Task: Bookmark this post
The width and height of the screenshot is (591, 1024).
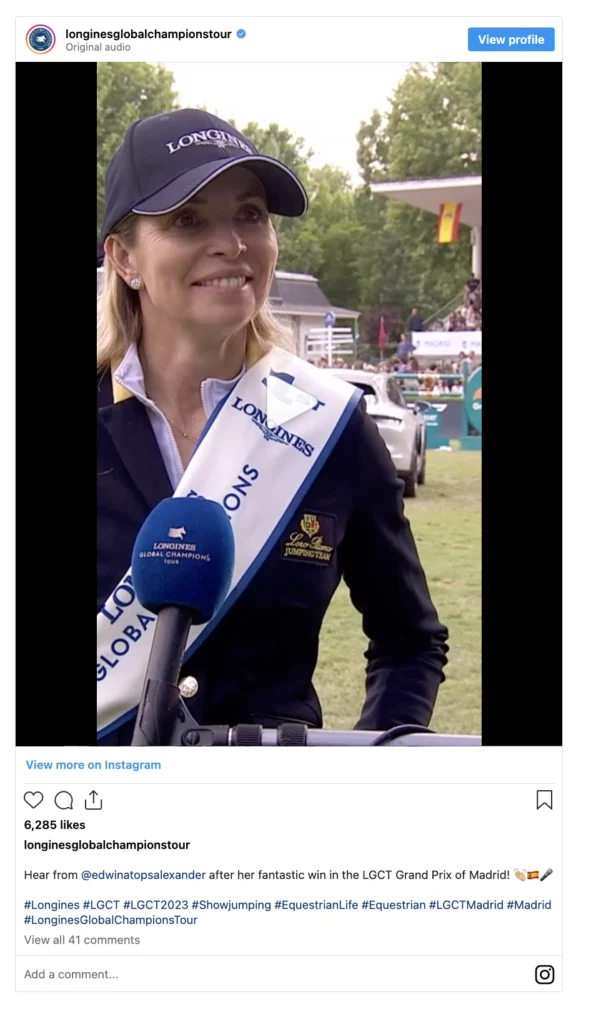Action: (x=544, y=800)
